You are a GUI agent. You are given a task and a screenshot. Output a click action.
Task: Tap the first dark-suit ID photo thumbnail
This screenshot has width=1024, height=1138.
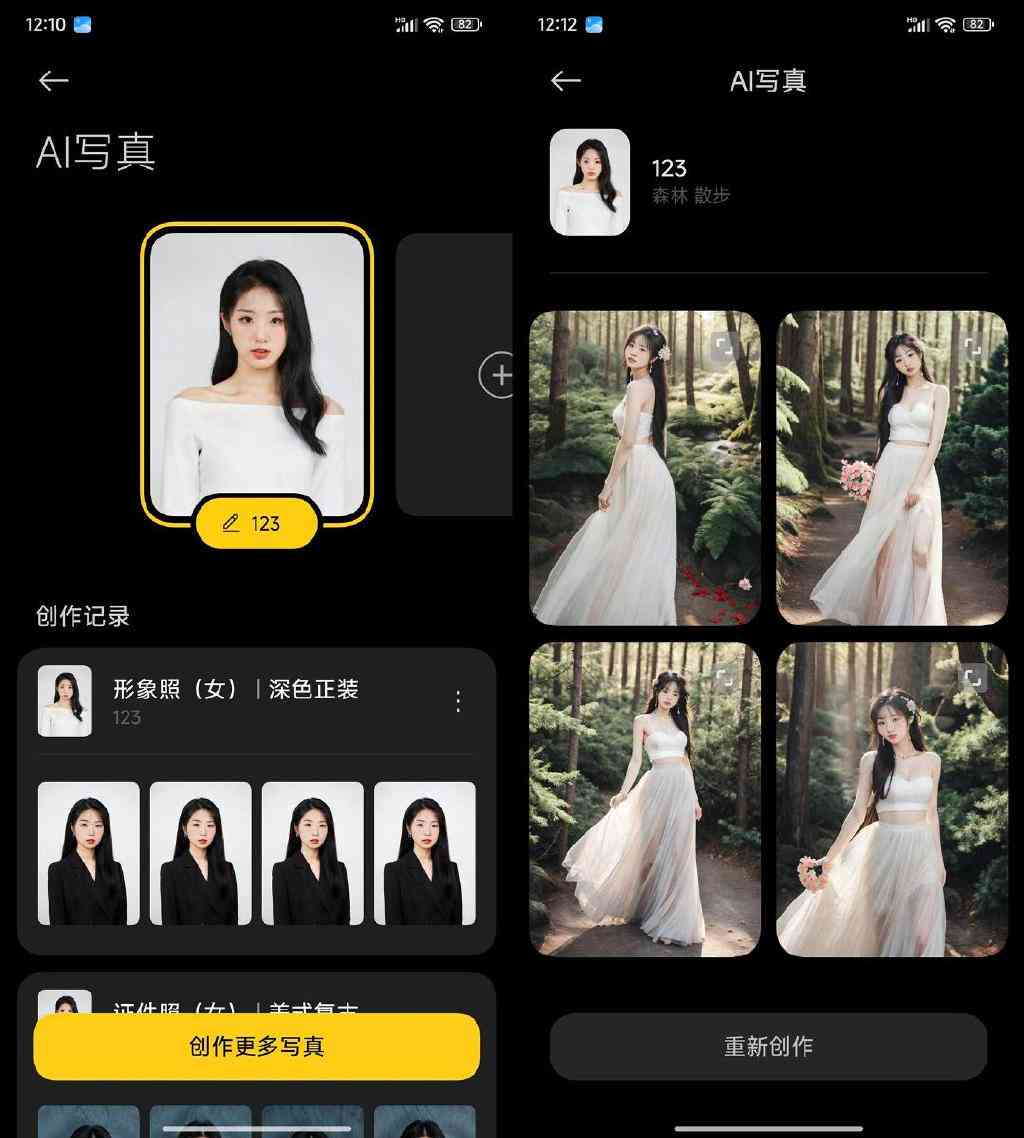[x=88, y=853]
